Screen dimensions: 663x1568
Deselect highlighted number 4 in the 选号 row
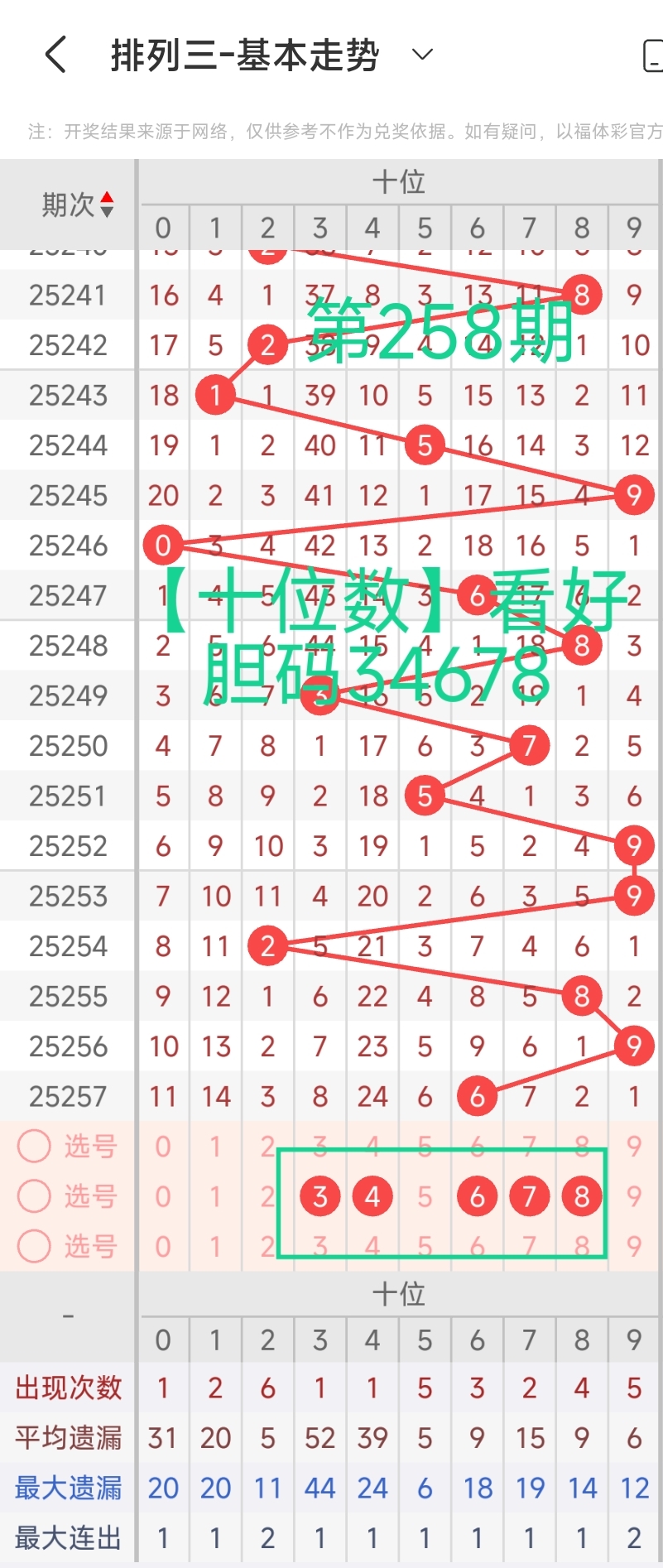[372, 1196]
